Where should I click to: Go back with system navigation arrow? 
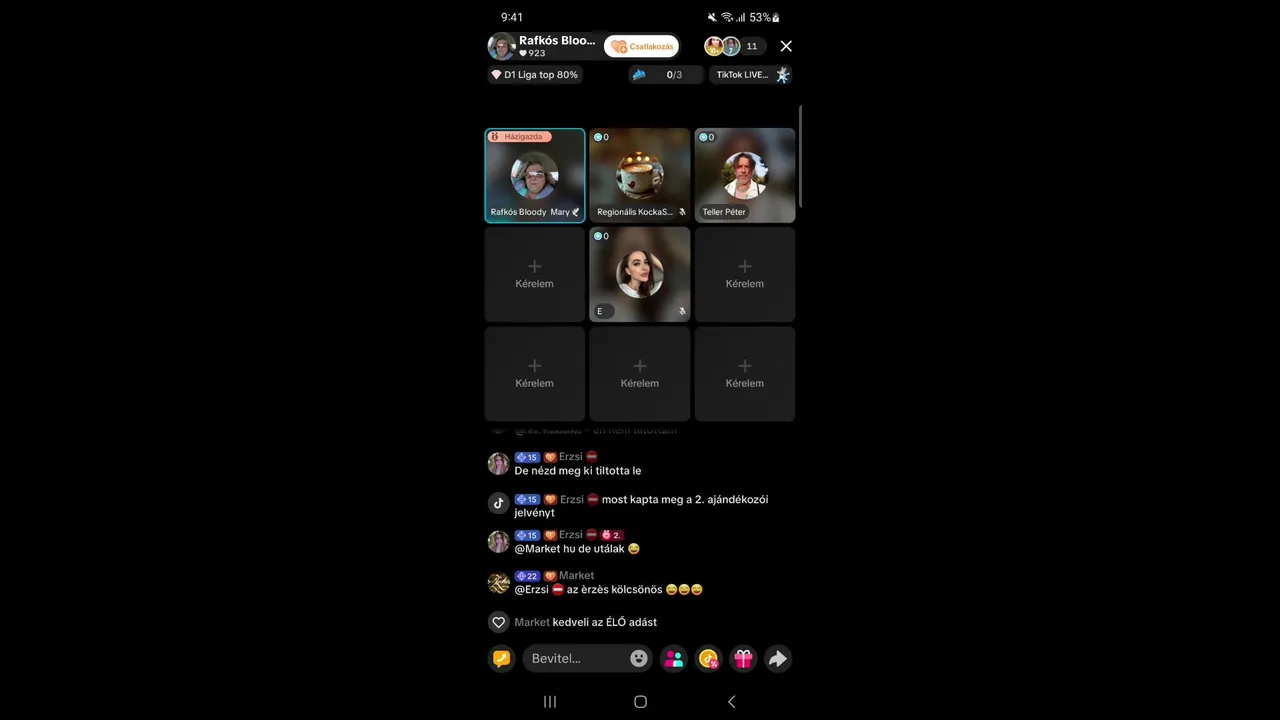coord(731,702)
